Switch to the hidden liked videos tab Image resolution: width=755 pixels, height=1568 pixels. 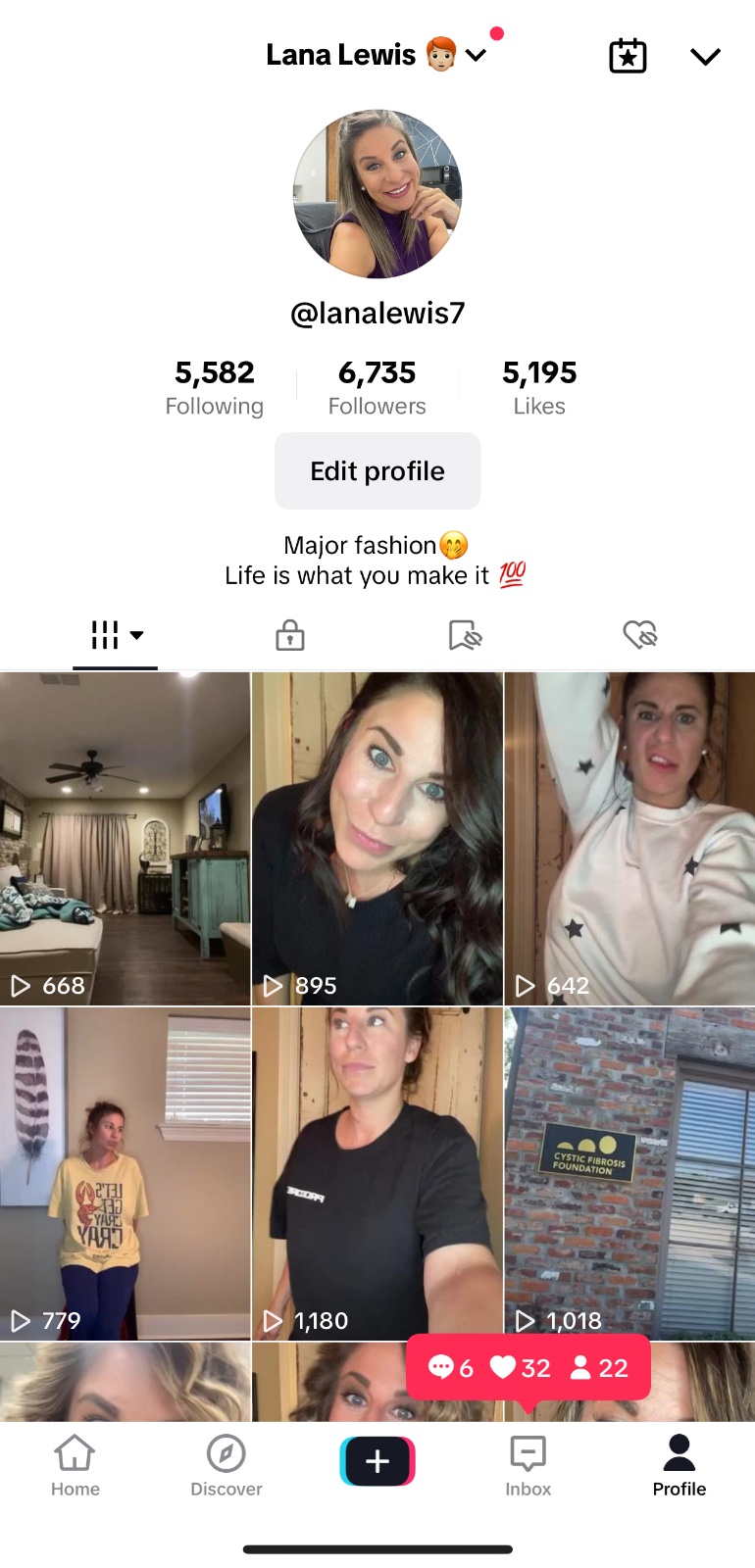click(639, 635)
